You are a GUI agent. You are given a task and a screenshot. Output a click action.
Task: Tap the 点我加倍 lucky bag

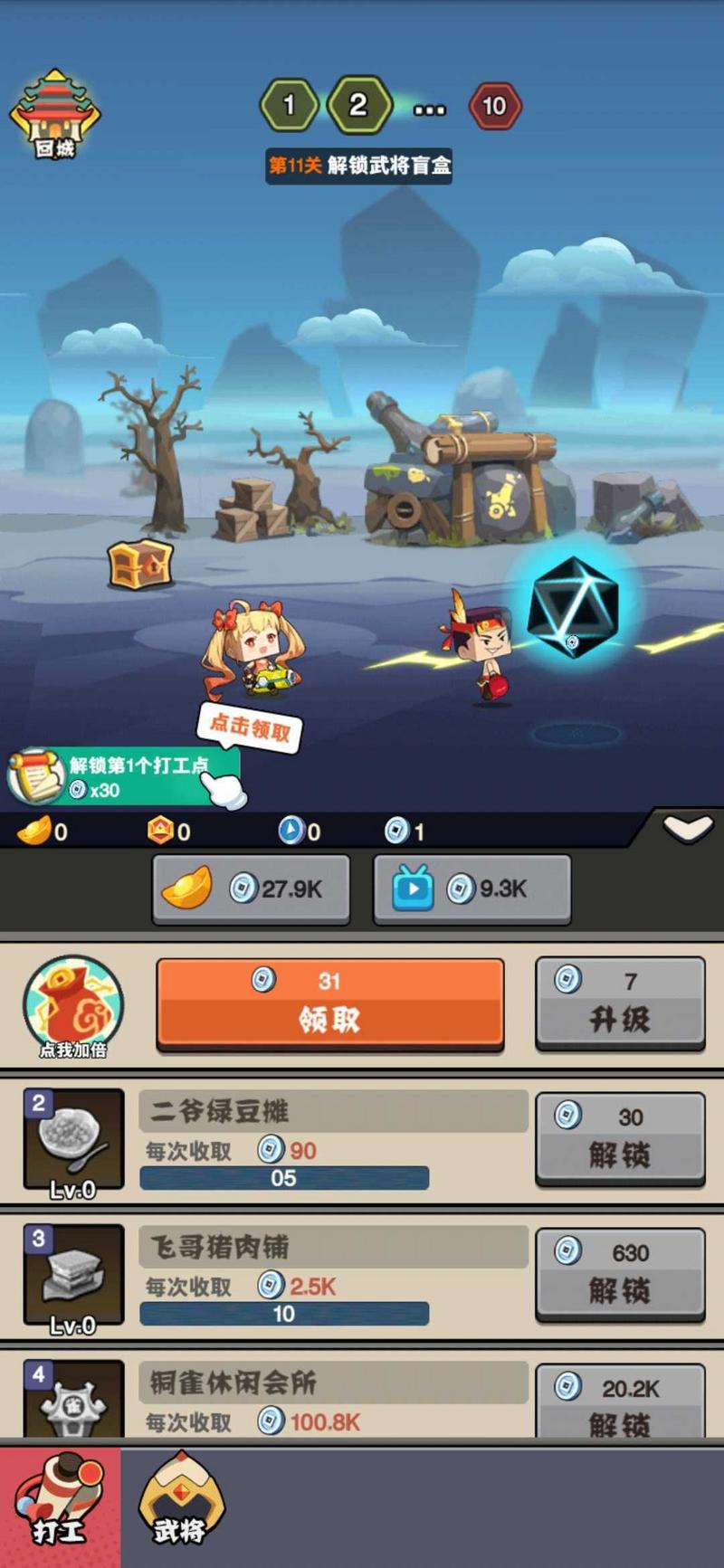[72, 1006]
